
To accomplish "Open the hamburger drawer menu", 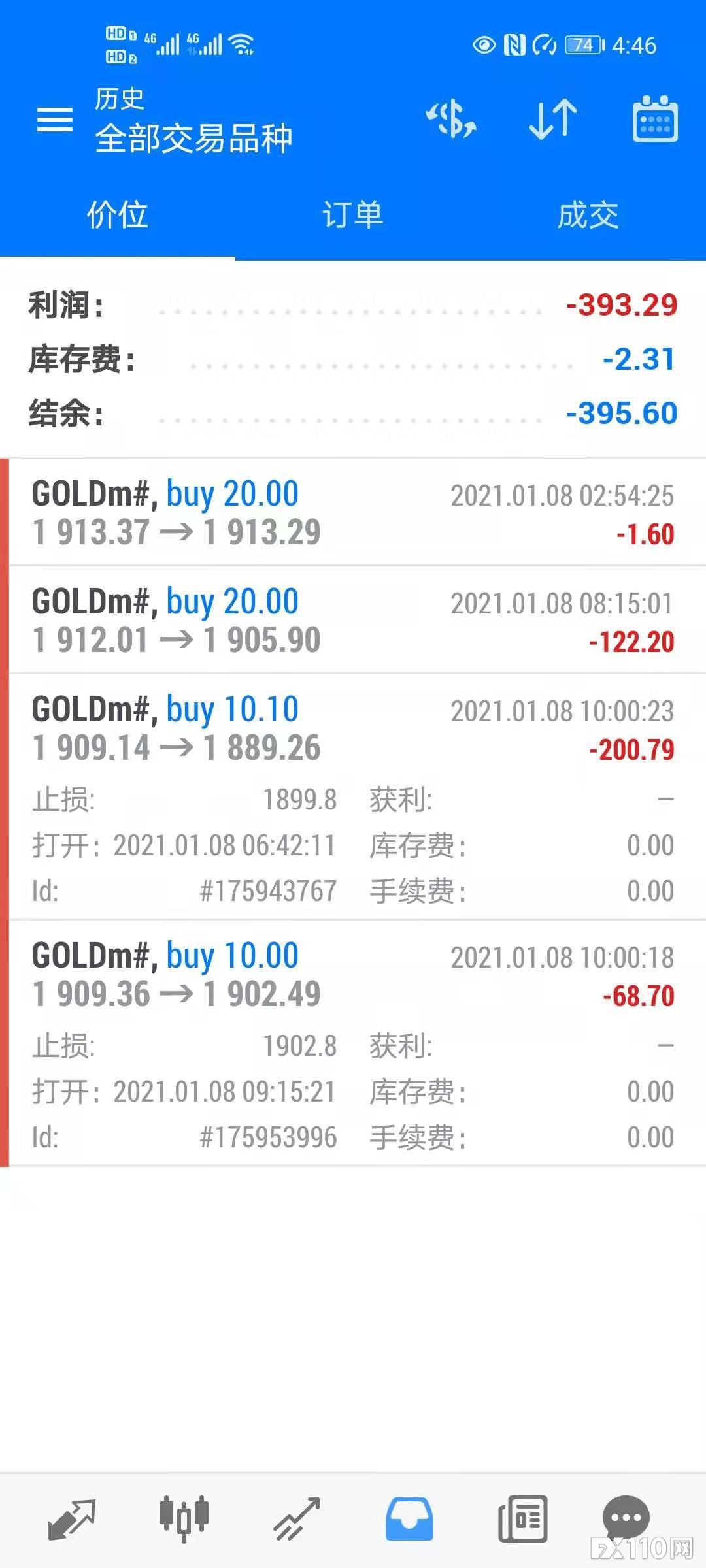I will coord(55,120).
